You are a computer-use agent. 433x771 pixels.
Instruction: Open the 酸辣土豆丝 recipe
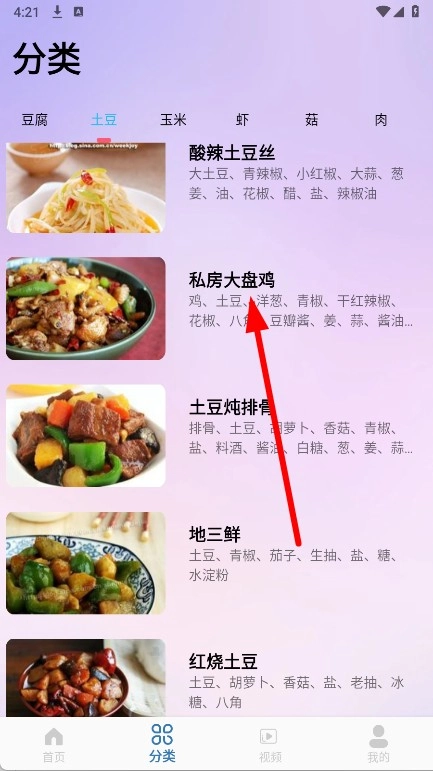[216, 188]
